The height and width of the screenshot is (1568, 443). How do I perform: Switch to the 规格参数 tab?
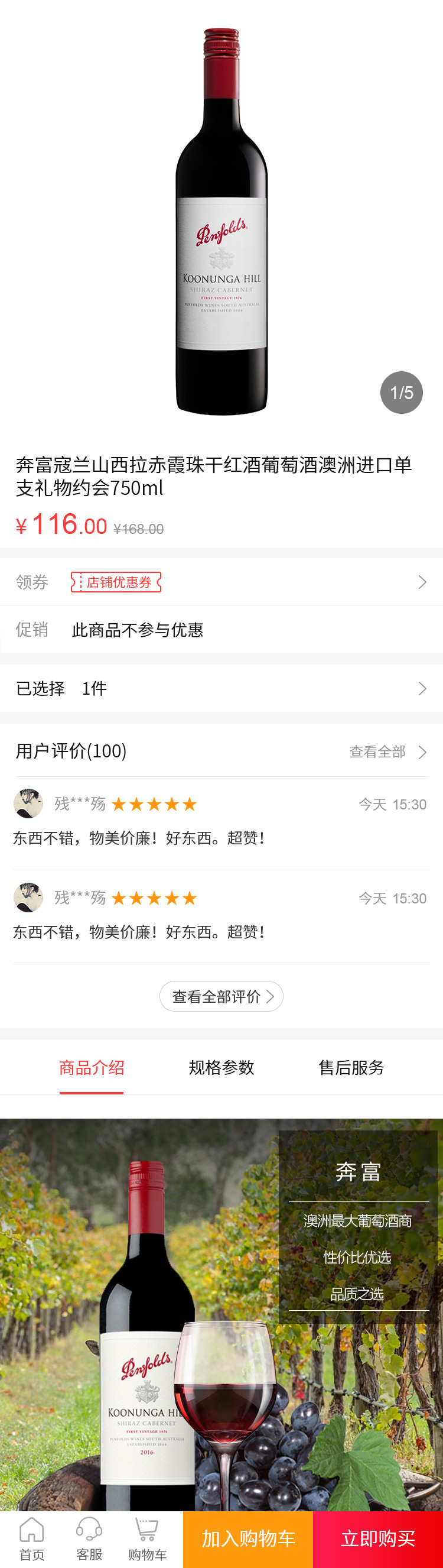(221, 1068)
